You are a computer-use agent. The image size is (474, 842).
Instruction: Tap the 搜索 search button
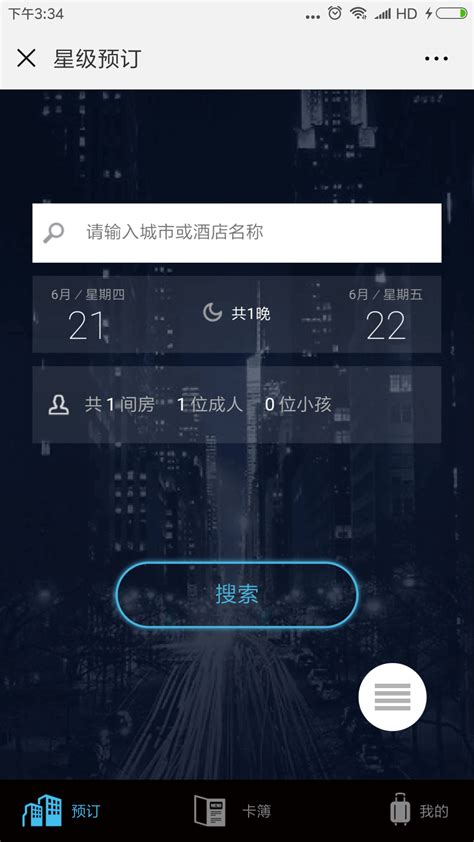[237, 594]
